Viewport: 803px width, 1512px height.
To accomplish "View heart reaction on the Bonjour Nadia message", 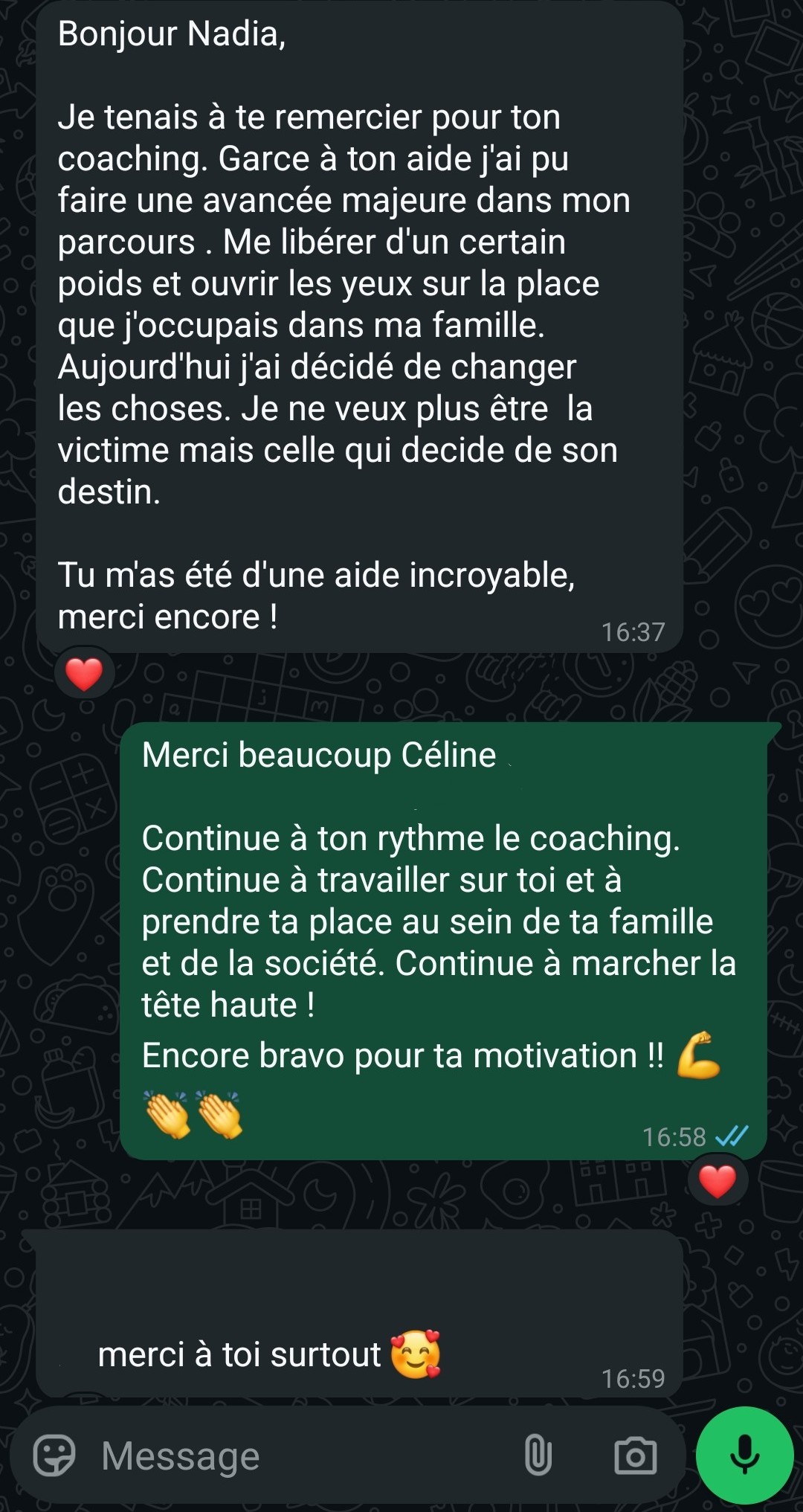I will pyautogui.click(x=84, y=674).
